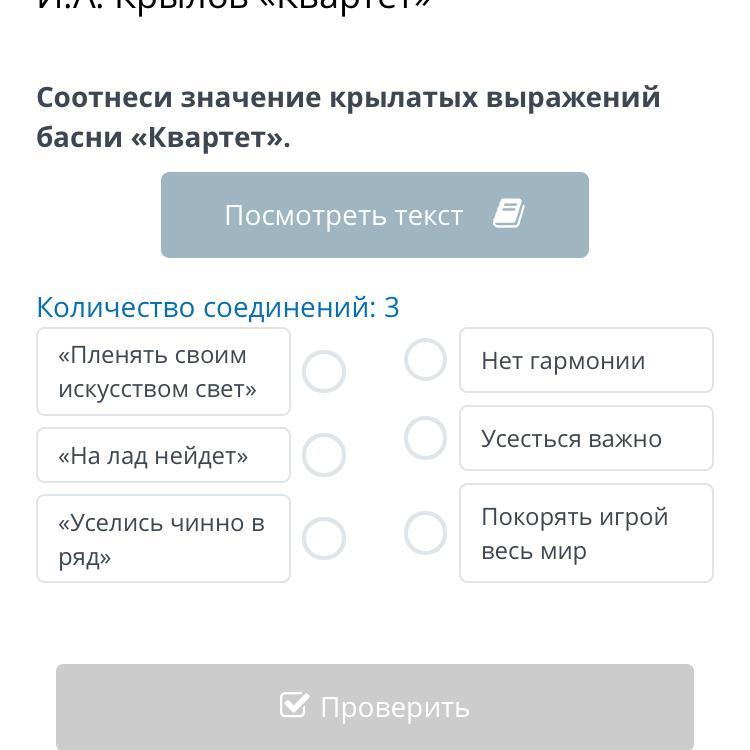Screen dimensions: 750x750
Task: Open the «Посмотреть текст» button
Action: 375,215
